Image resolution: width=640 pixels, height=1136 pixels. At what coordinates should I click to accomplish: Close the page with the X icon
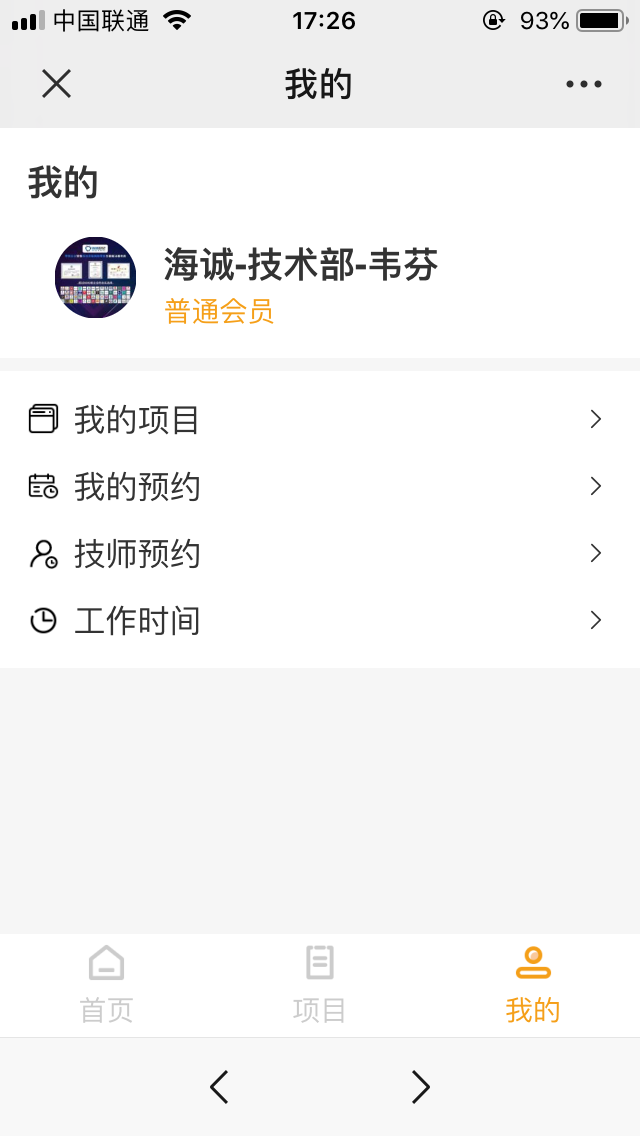(x=56, y=84)
